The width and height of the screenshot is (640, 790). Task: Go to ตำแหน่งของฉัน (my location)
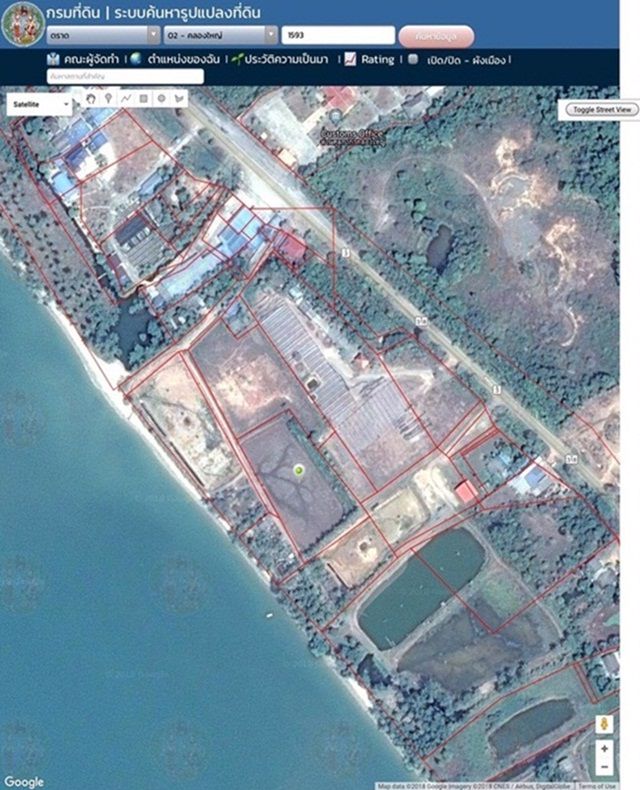click(176, 60)
